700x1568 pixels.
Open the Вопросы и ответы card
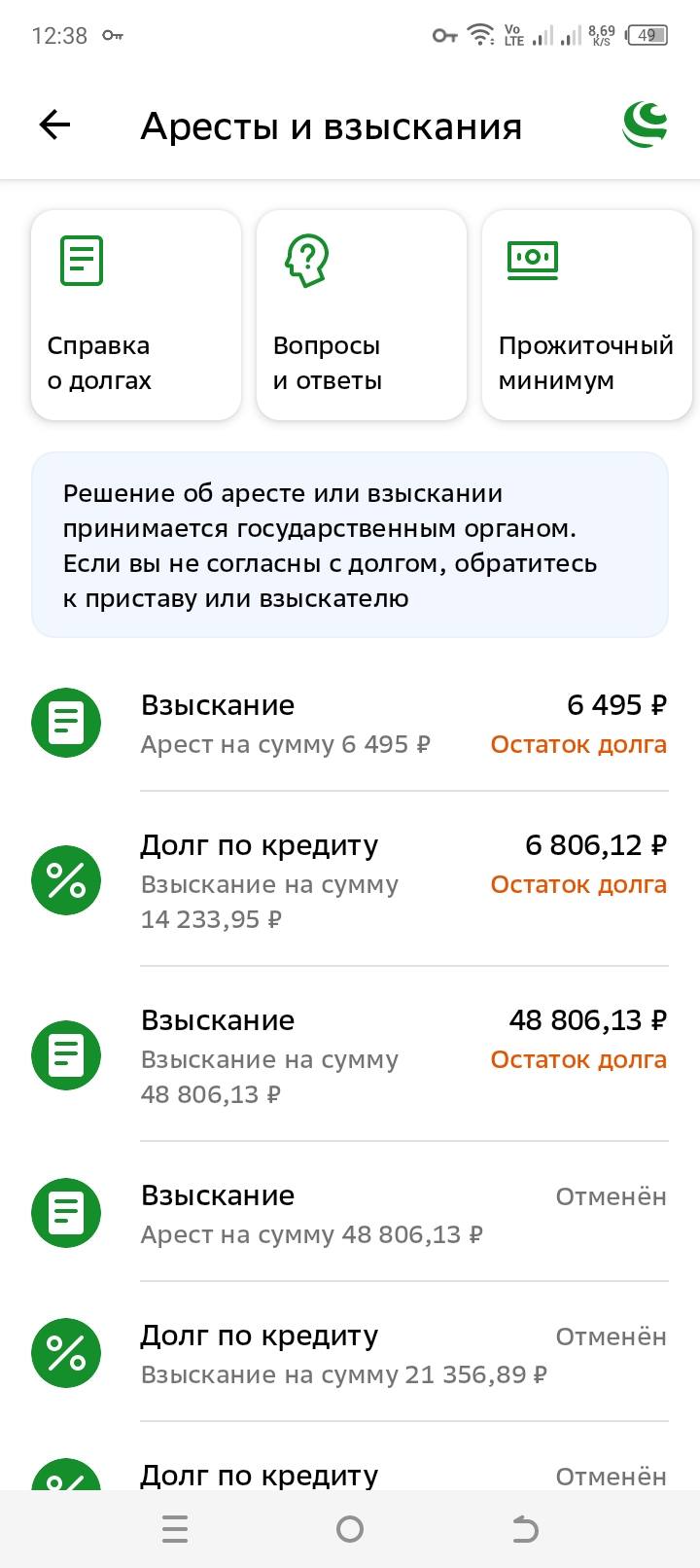point(361,314)
